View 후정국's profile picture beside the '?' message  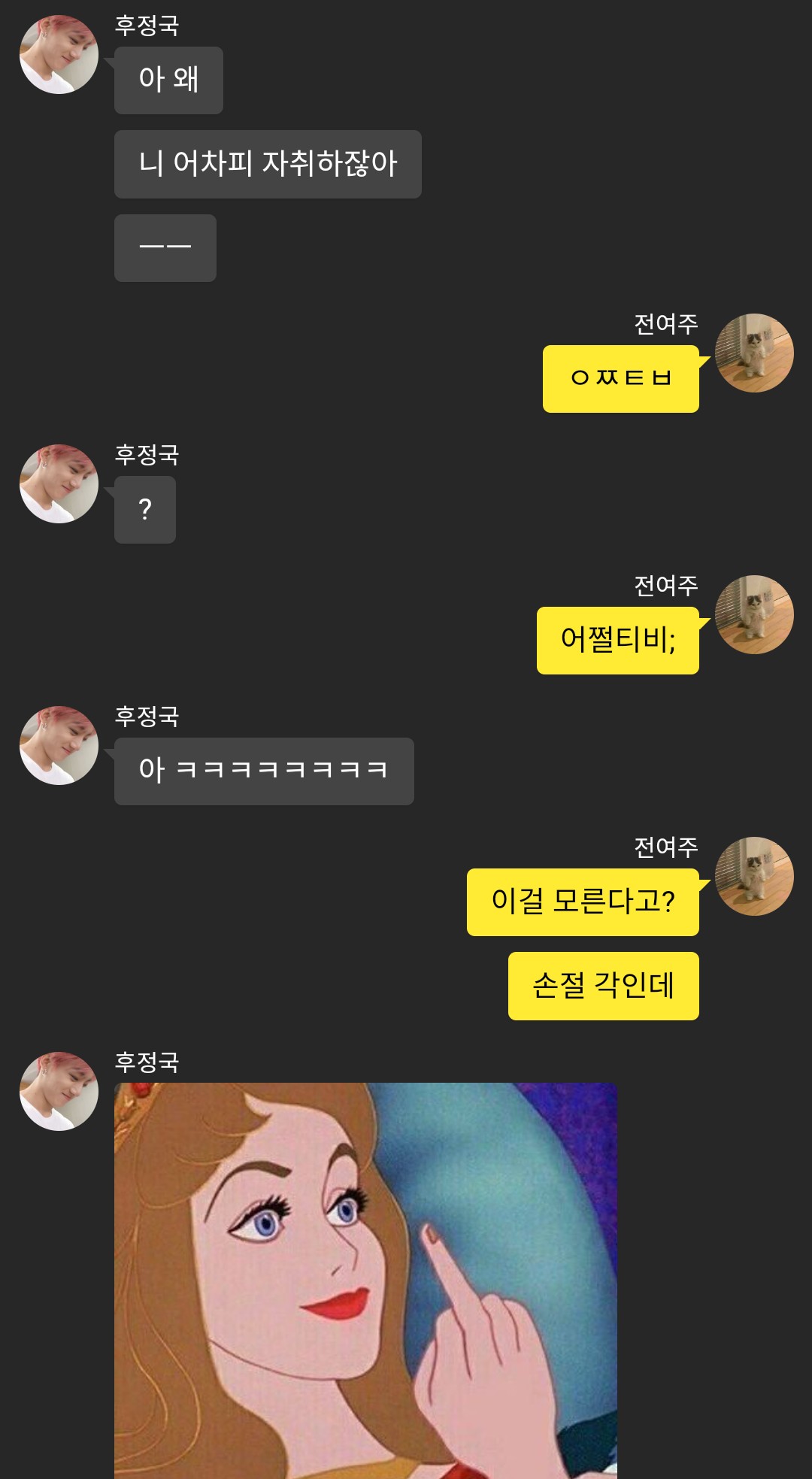tap(59, 483)
